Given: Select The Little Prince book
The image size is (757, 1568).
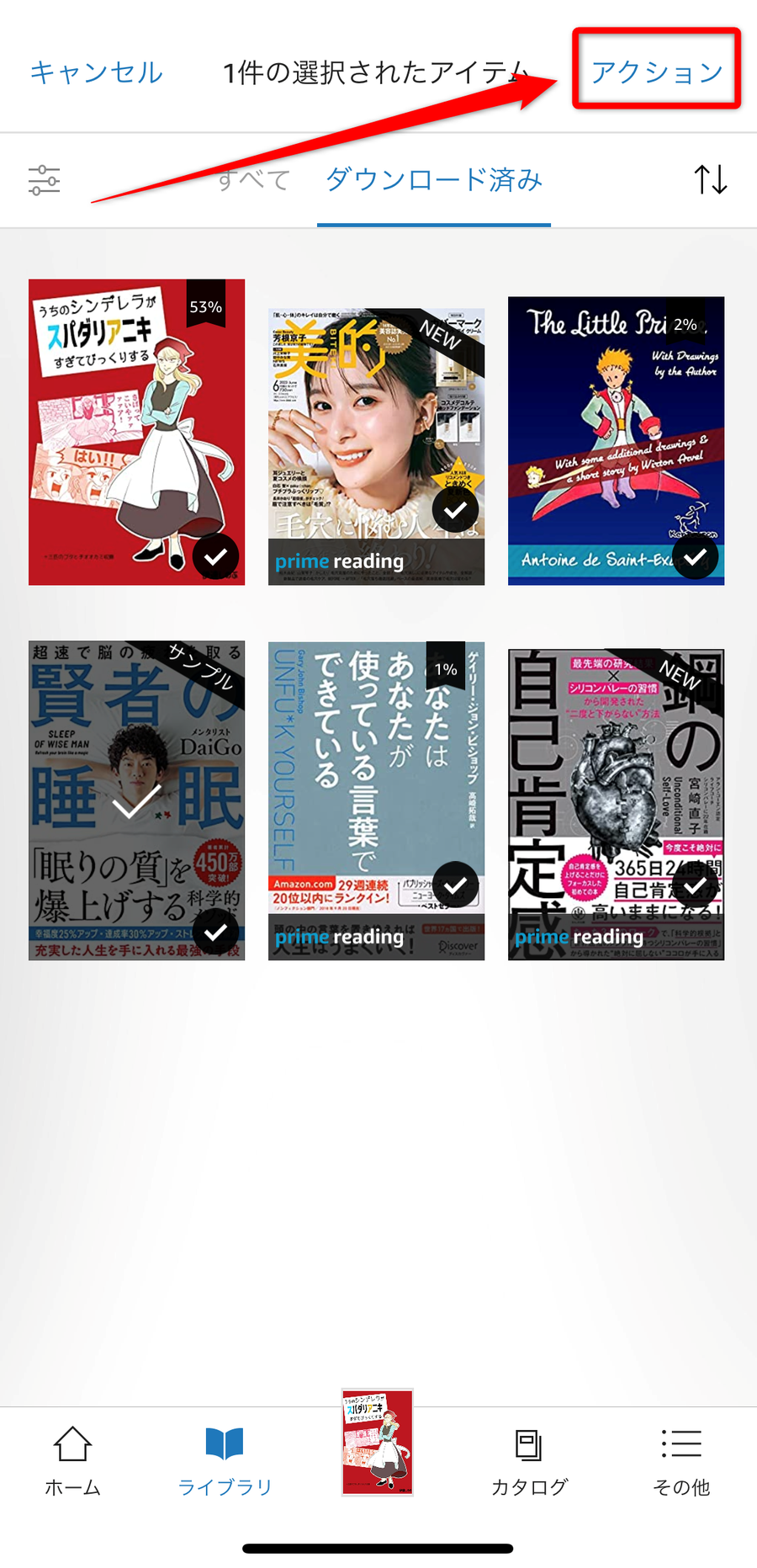Looking at the screenshot, I should tap(616, 440).
